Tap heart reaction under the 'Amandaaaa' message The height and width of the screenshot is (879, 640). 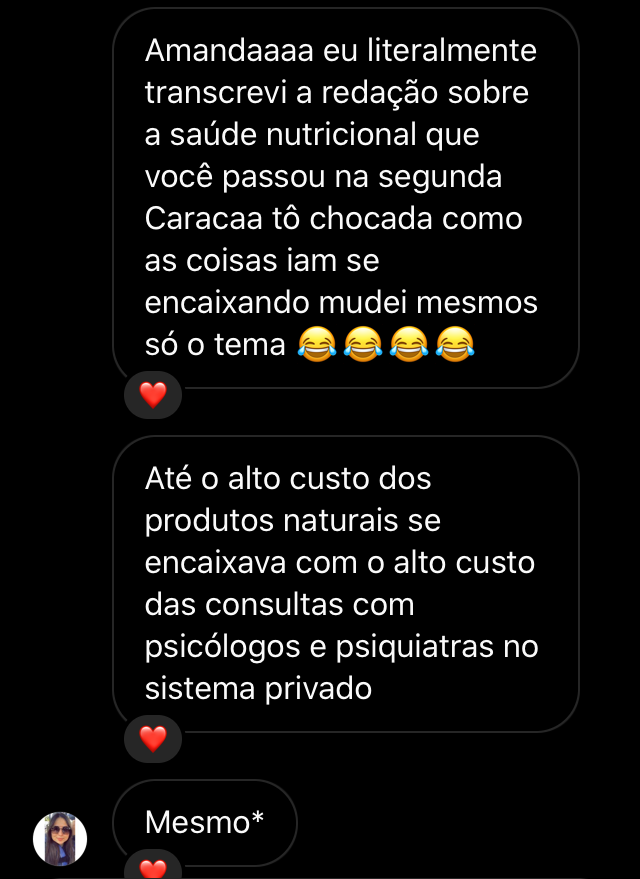152,395
